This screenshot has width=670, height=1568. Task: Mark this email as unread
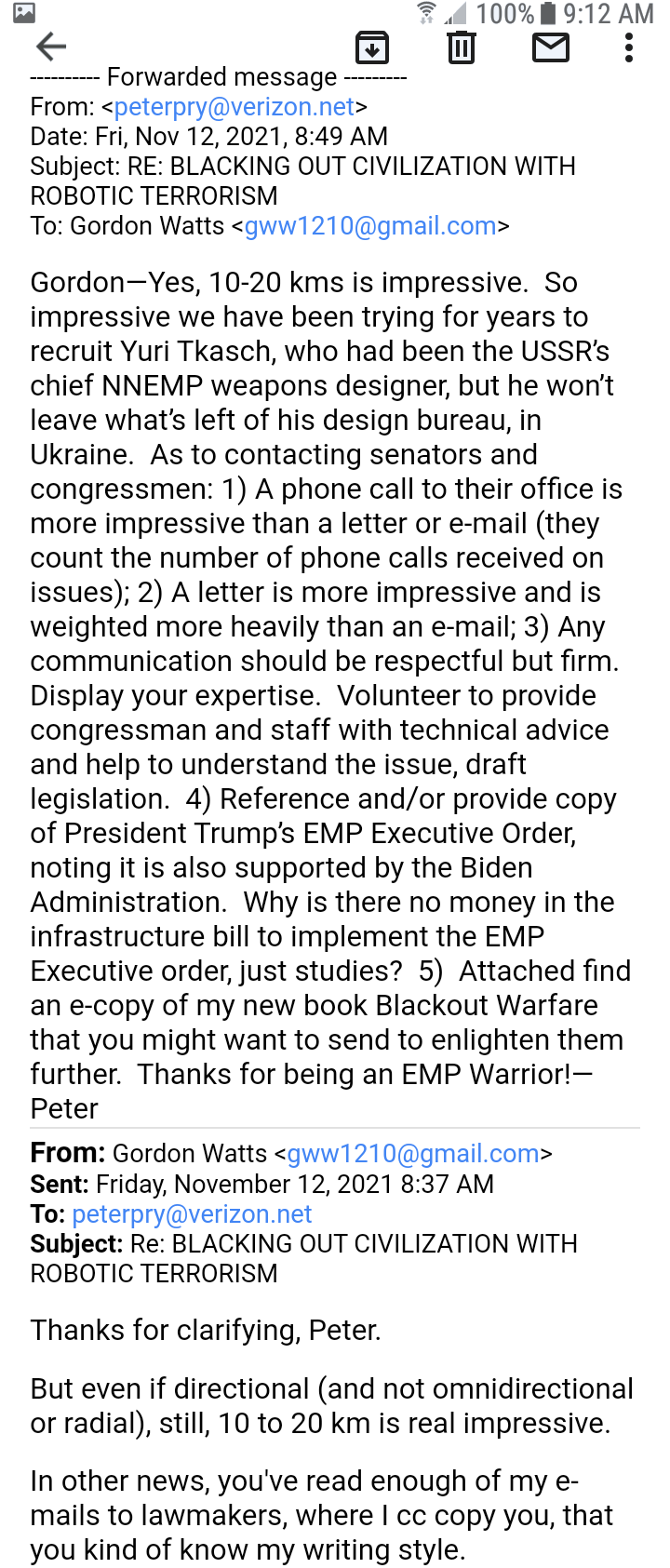[x=550, y=47]
